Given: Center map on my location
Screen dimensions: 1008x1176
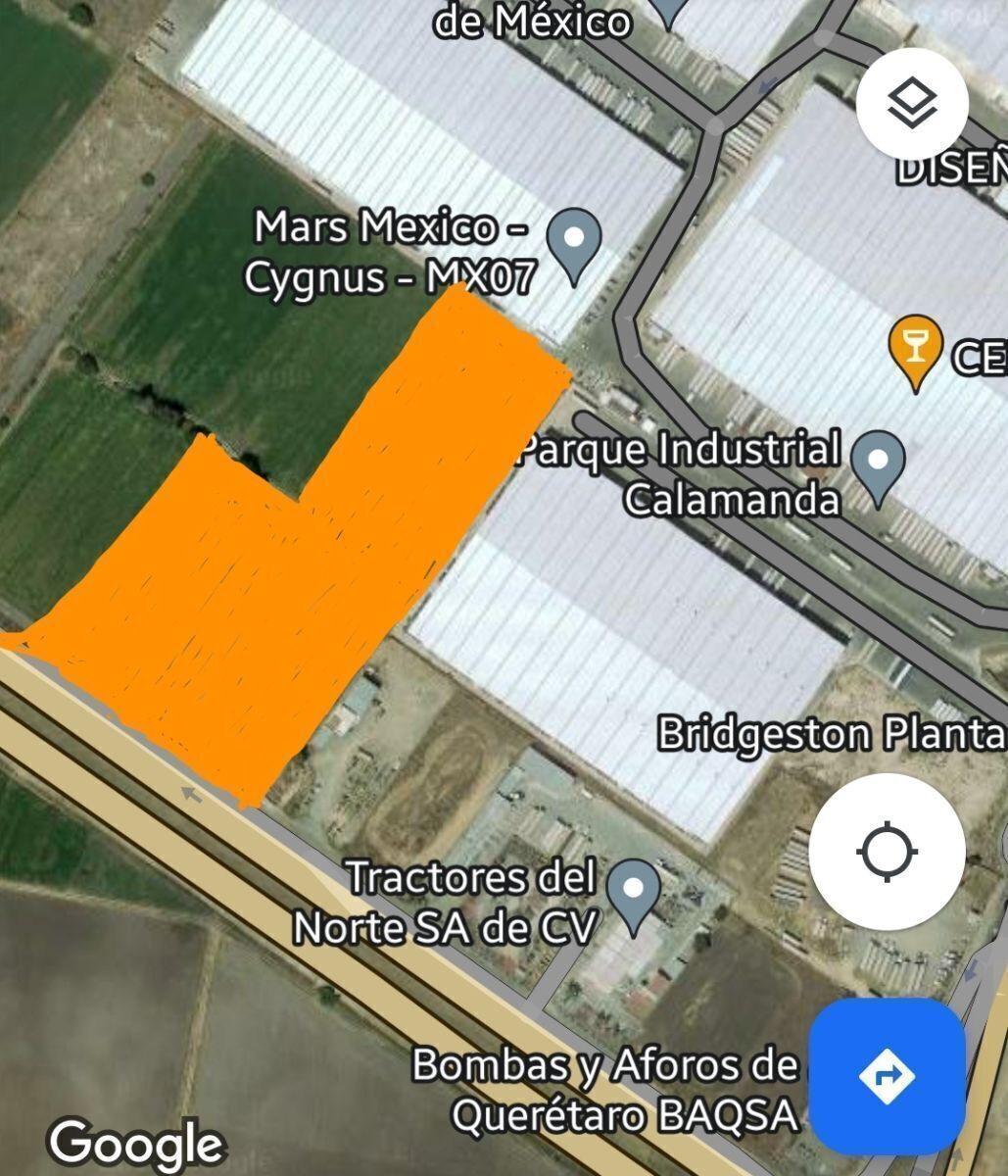Looking at the screenshot, I should (887, 851).
